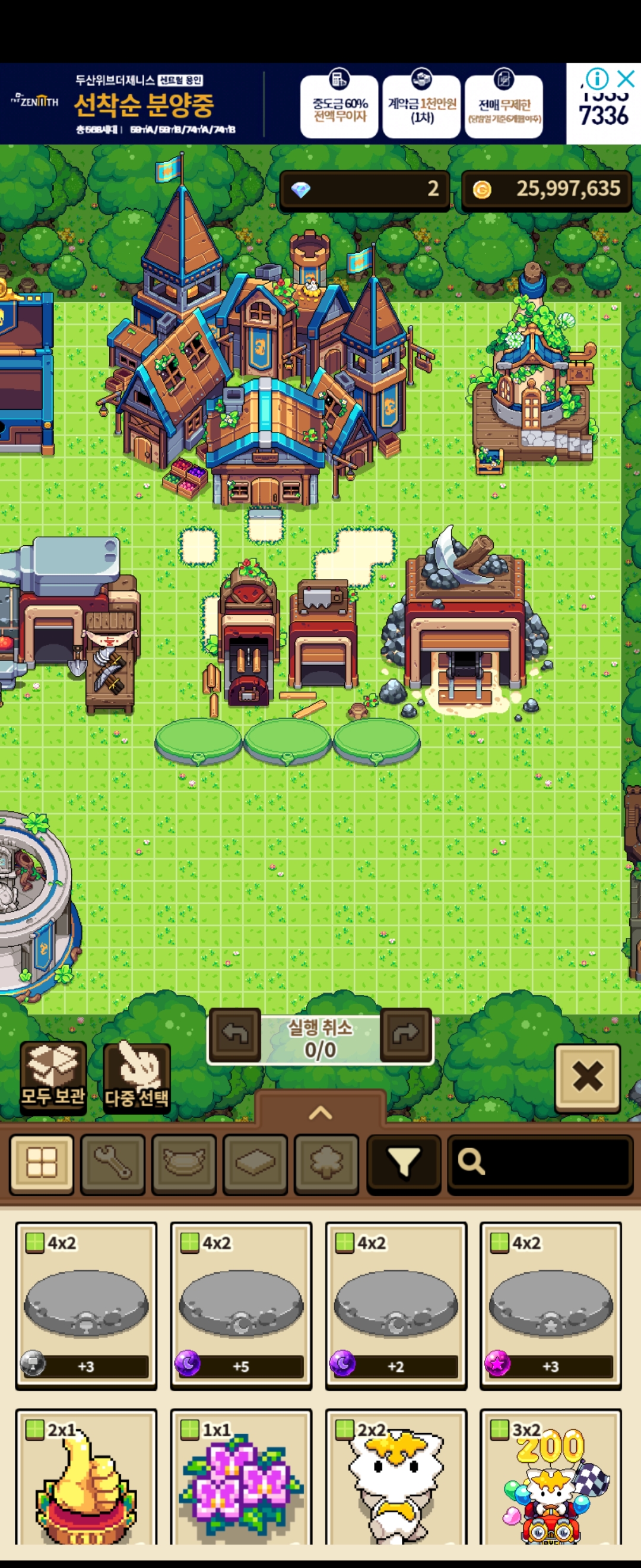Screen dimensions: 641x1568
Task: Choose the 1x1 pink flower decoration
Action: (x=241, y=1480)
